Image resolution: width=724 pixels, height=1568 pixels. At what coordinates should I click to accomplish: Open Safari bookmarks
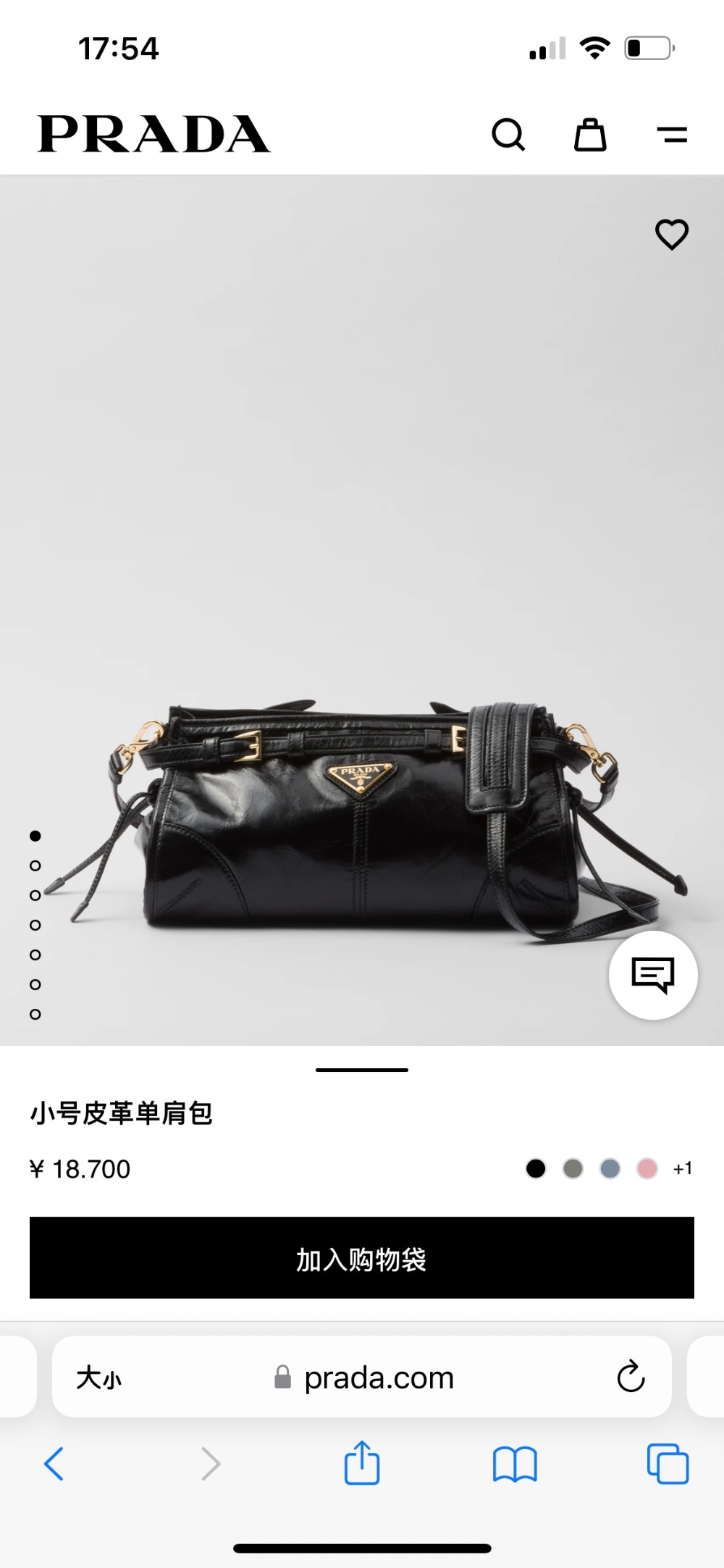coord(515,1464)
